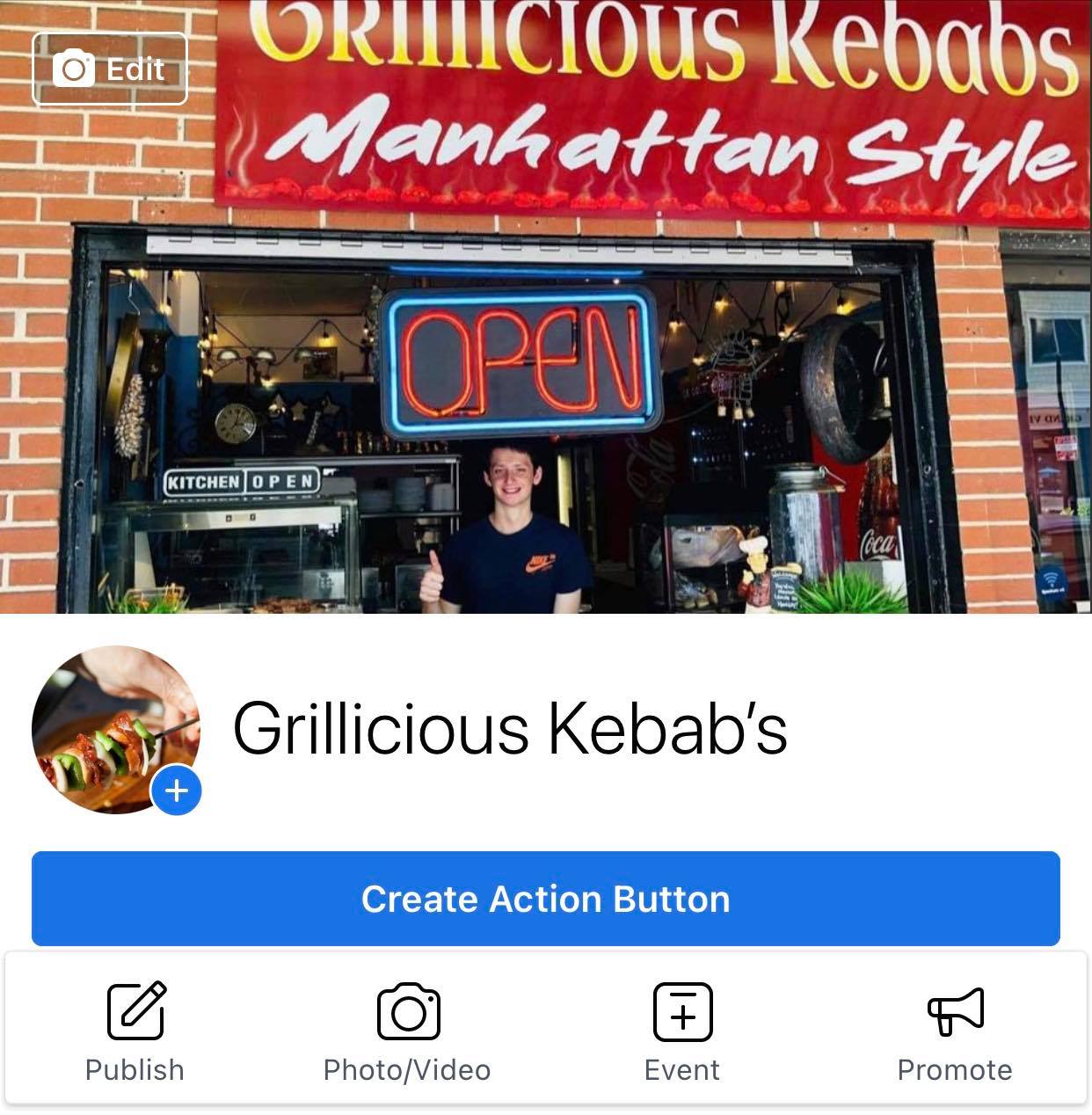Tap the Create Action Button
Image resolution: width=1092 pixels, height=1115 pixels.
(x=545, y=899)
